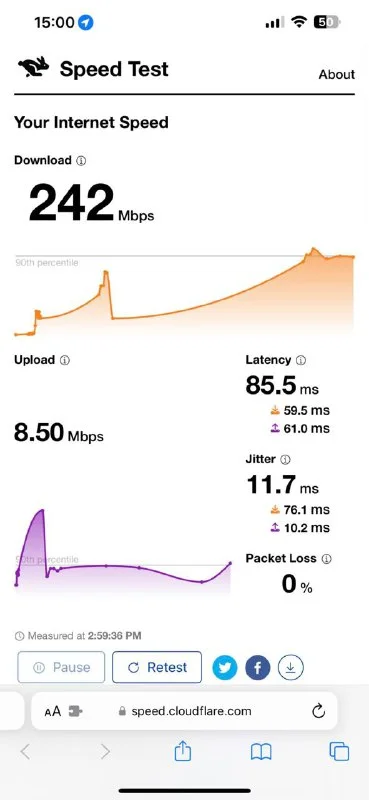Share results on Twitter
This screenshot has height=800, width=369.
coord(225,667)
